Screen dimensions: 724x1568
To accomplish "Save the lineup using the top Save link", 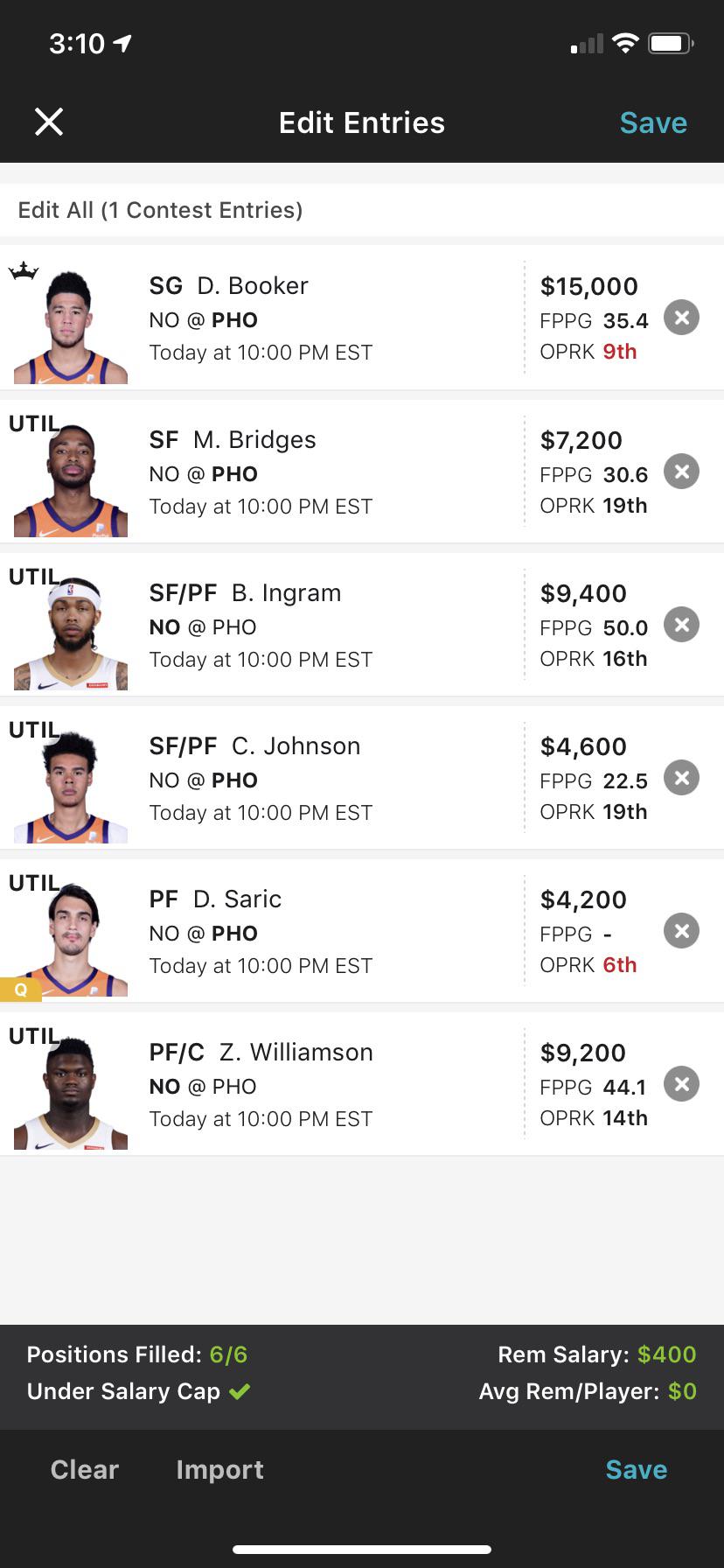I will [653, 122].
